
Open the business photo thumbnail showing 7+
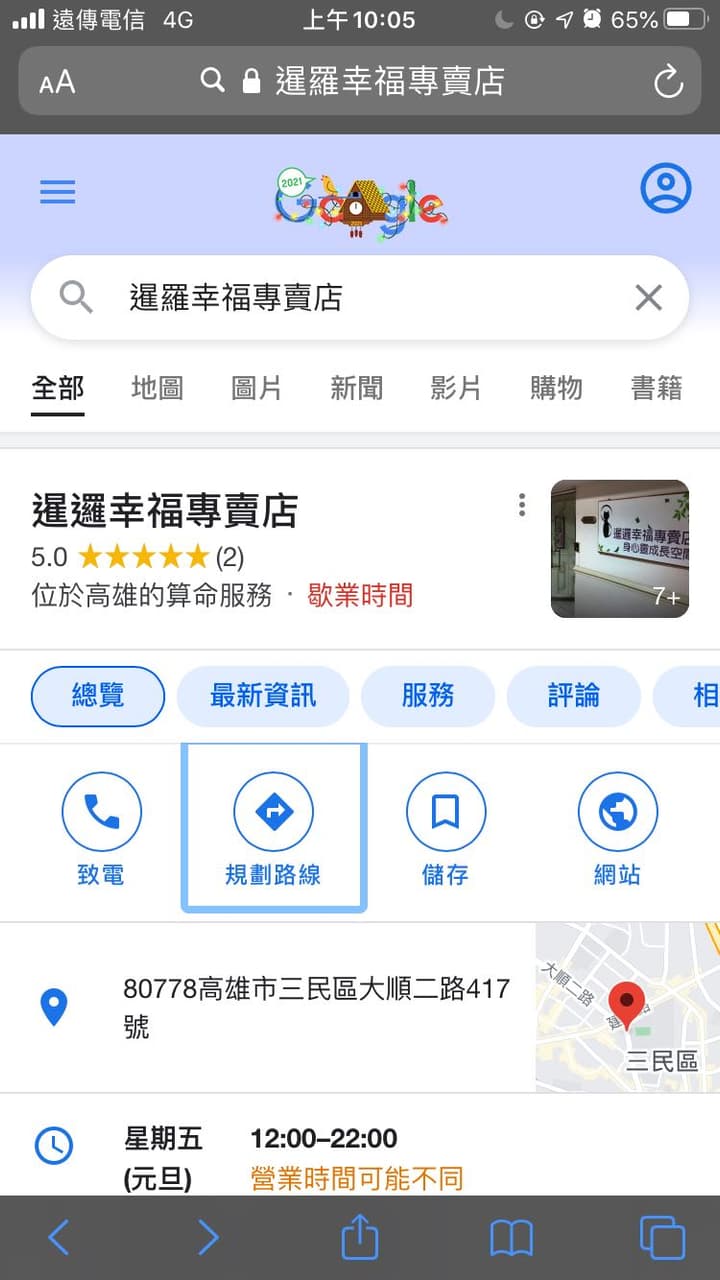pos(620,549)
